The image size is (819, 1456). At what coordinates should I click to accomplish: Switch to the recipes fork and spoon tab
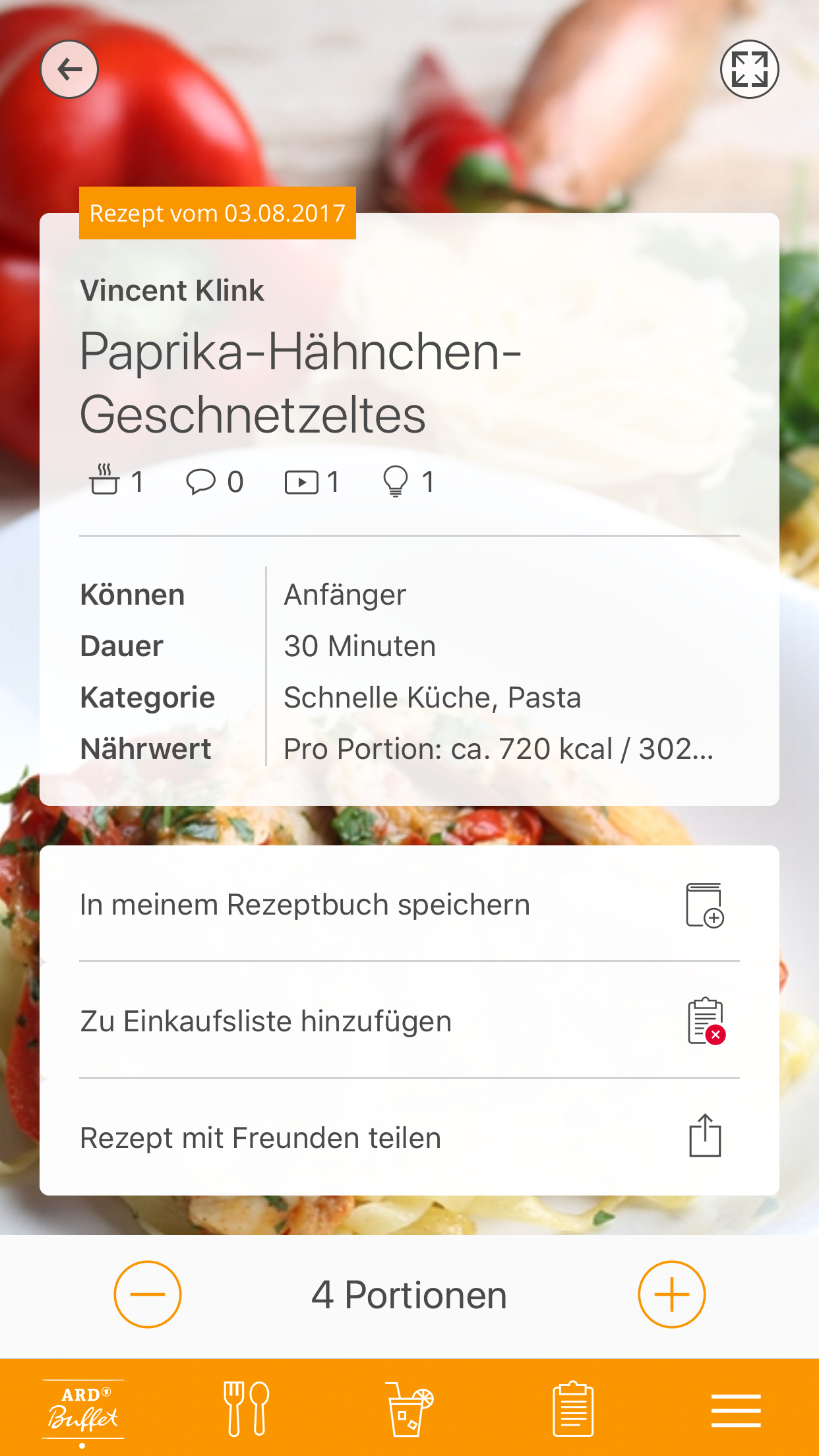(247, 1409)
